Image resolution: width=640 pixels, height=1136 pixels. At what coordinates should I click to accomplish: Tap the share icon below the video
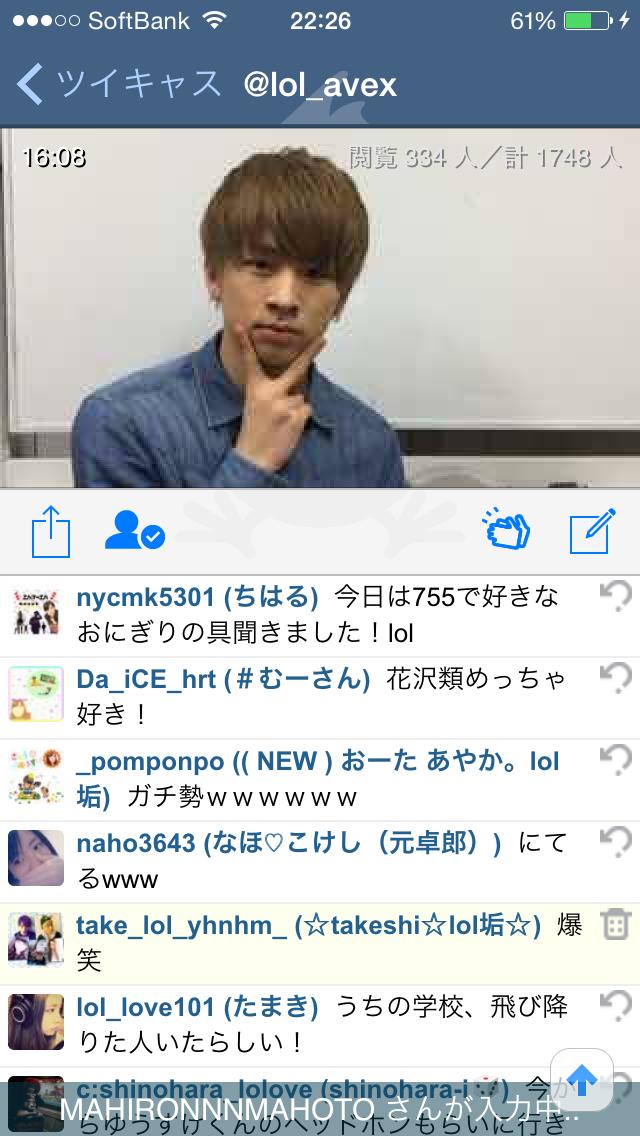click(x=51, y=531)
